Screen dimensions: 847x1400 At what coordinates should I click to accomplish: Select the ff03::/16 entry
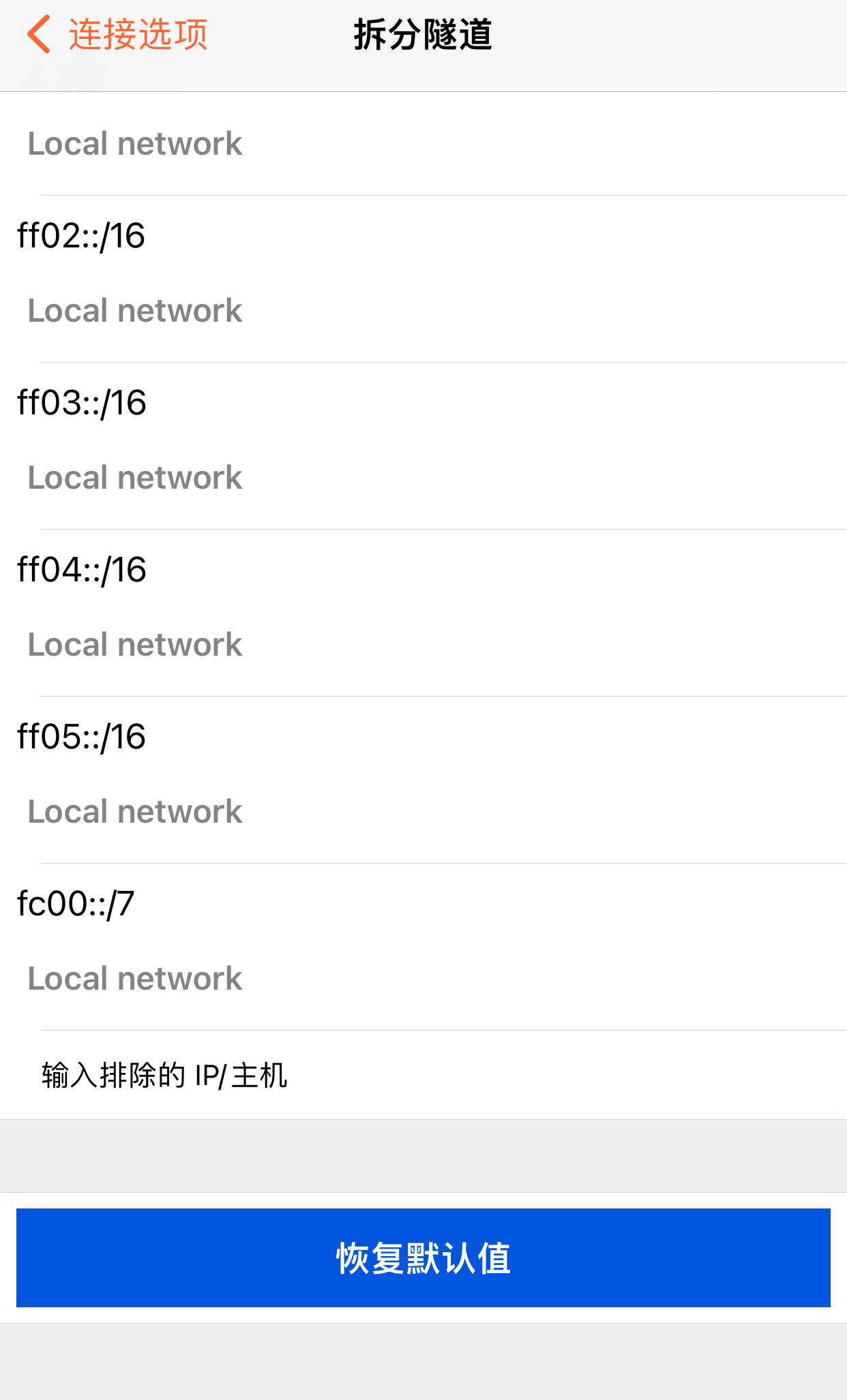[x=423, y=446]
